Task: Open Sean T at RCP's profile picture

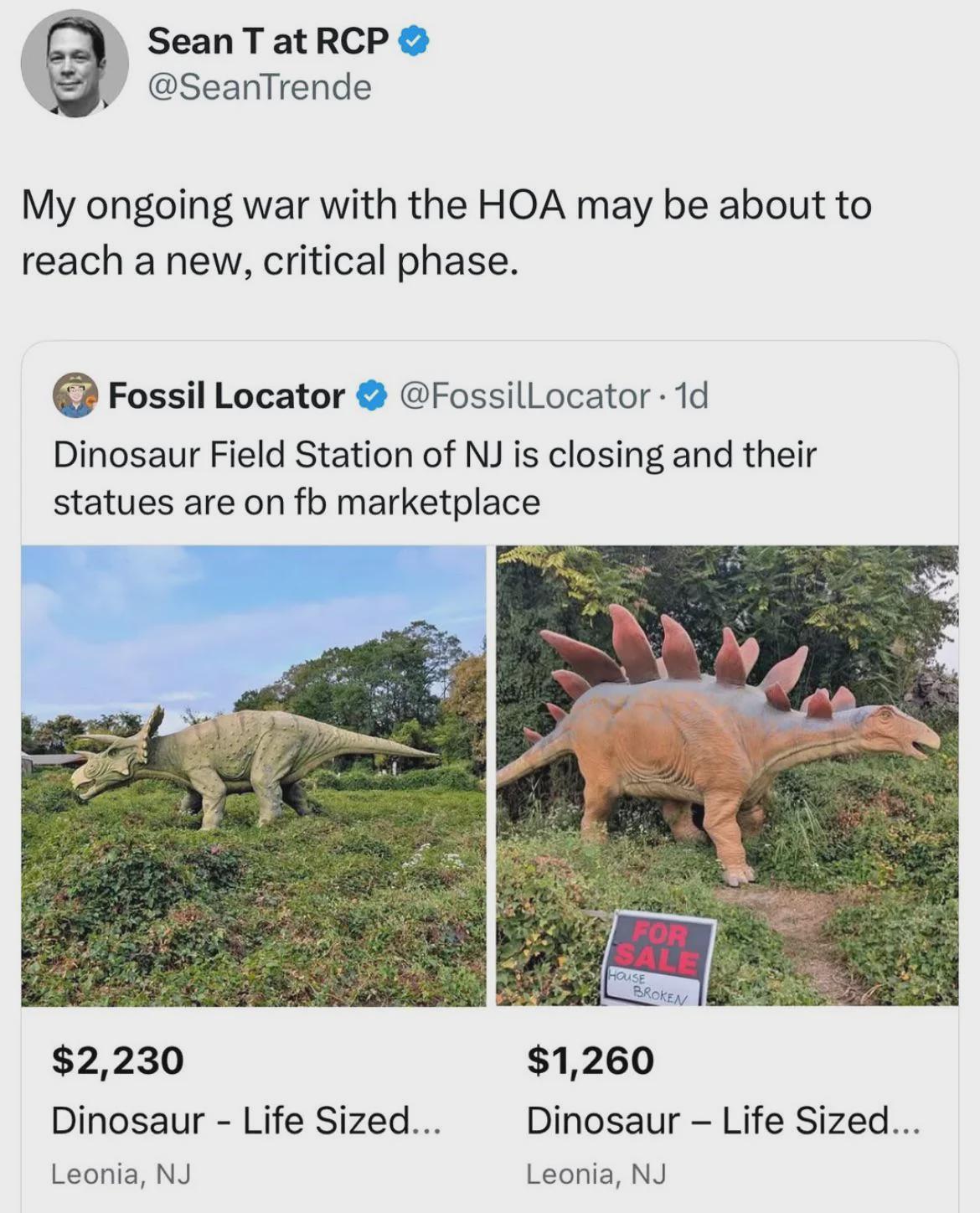Action: click(x=75, y=64)
